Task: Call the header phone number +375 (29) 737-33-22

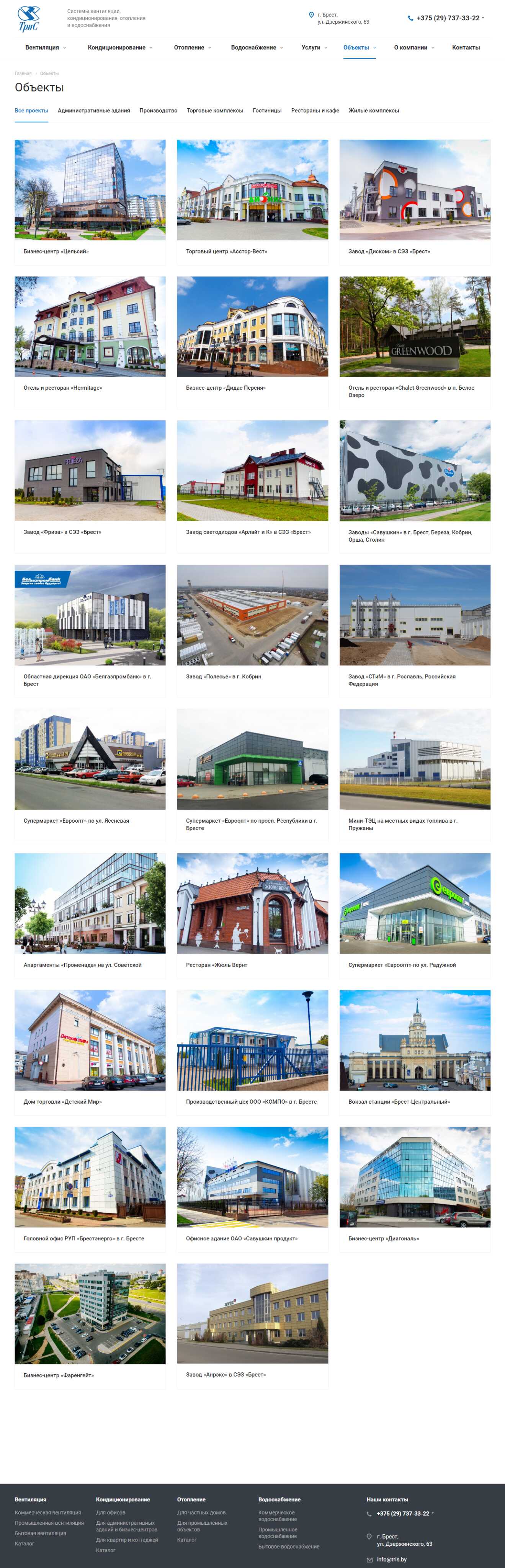Action: pos(448,18)
